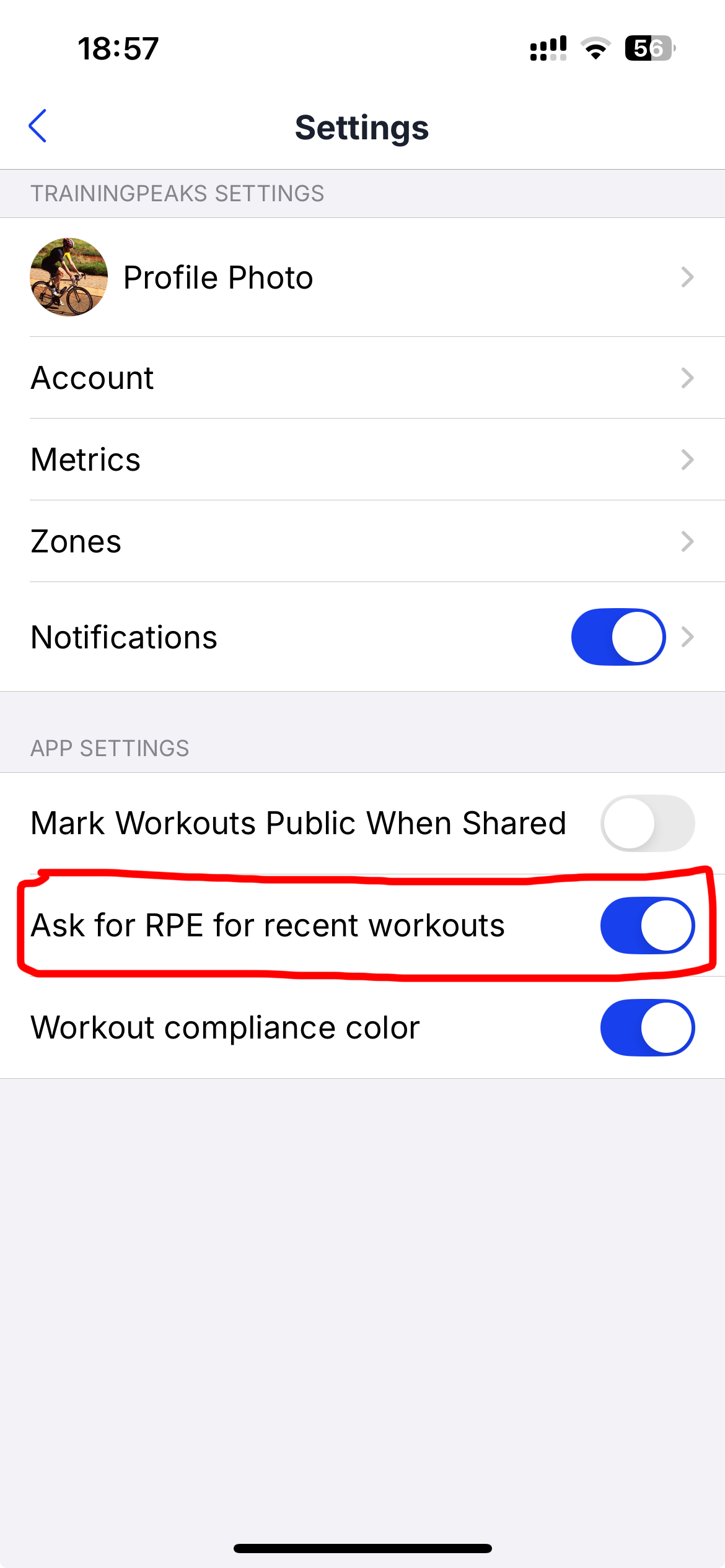Disable Ask for RPE for recent workouts
725x1568 pixels.
click(x=647, y=925)
